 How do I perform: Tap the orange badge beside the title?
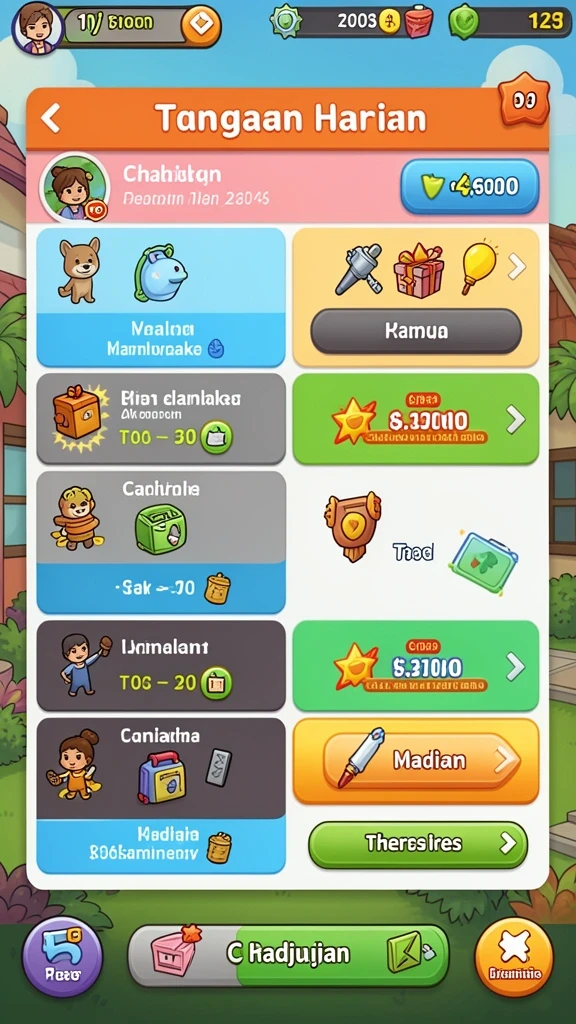click(x=524, y=101)
